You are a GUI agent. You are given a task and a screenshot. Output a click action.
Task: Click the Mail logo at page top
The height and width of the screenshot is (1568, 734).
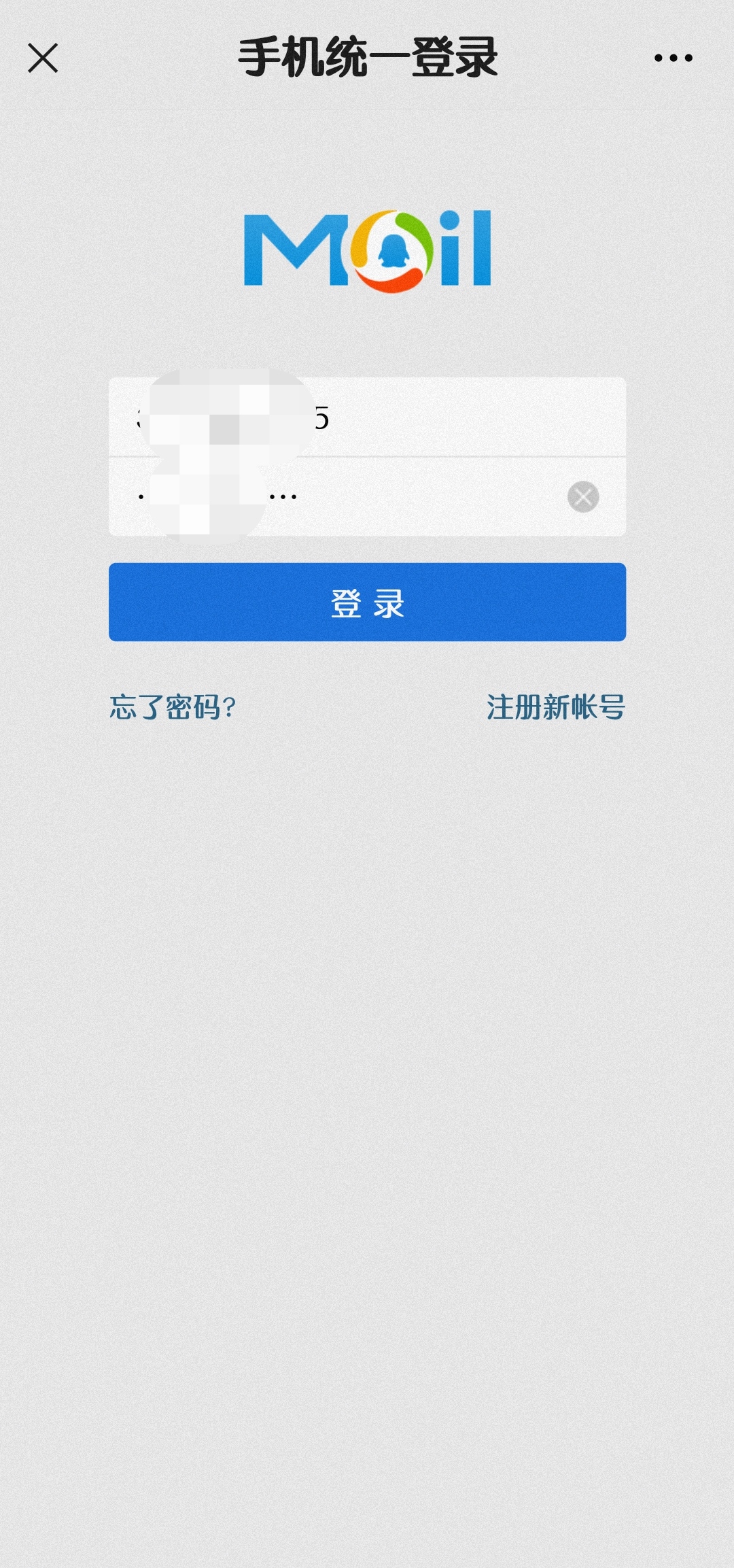[367, 248]
